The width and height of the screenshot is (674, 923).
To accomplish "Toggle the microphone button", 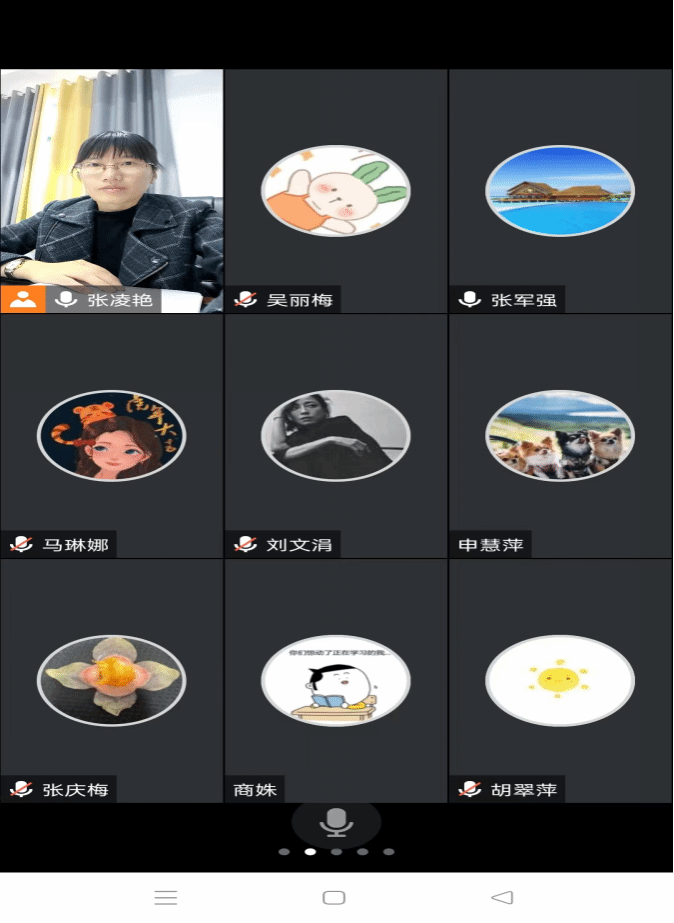I will pyautogui.click(x=336, y=823).
